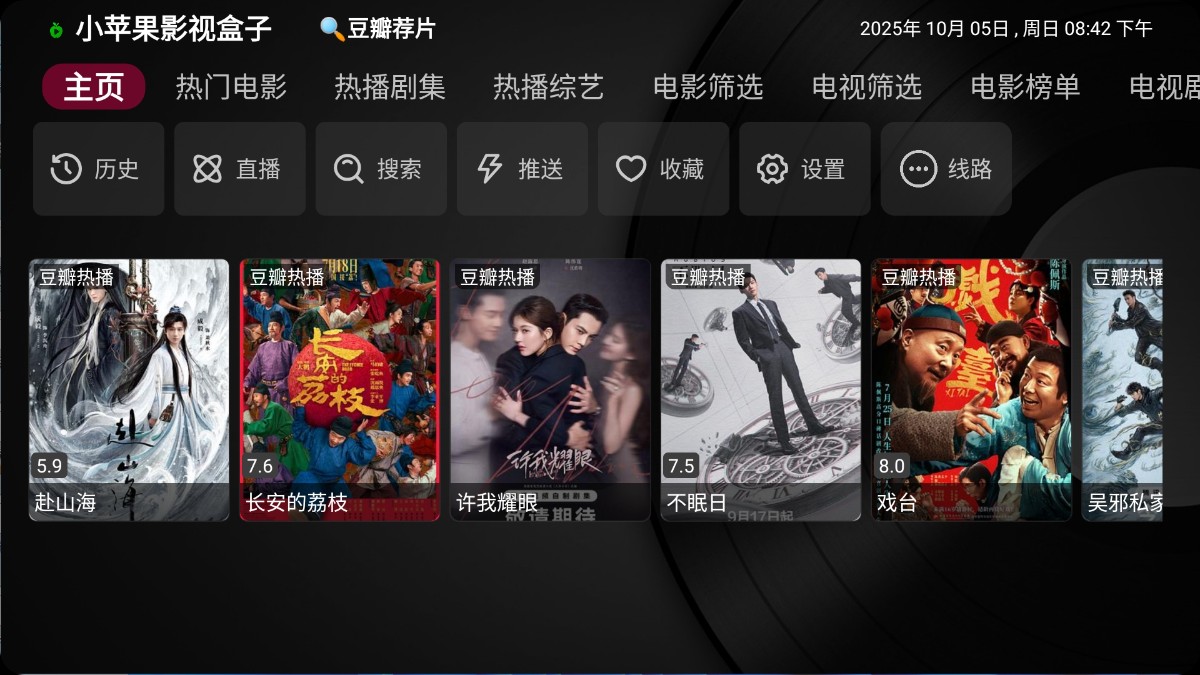This screenshot has height=675, width=1200.
Task: View my 收藏 favorites
Action: (x=663, y=169)
